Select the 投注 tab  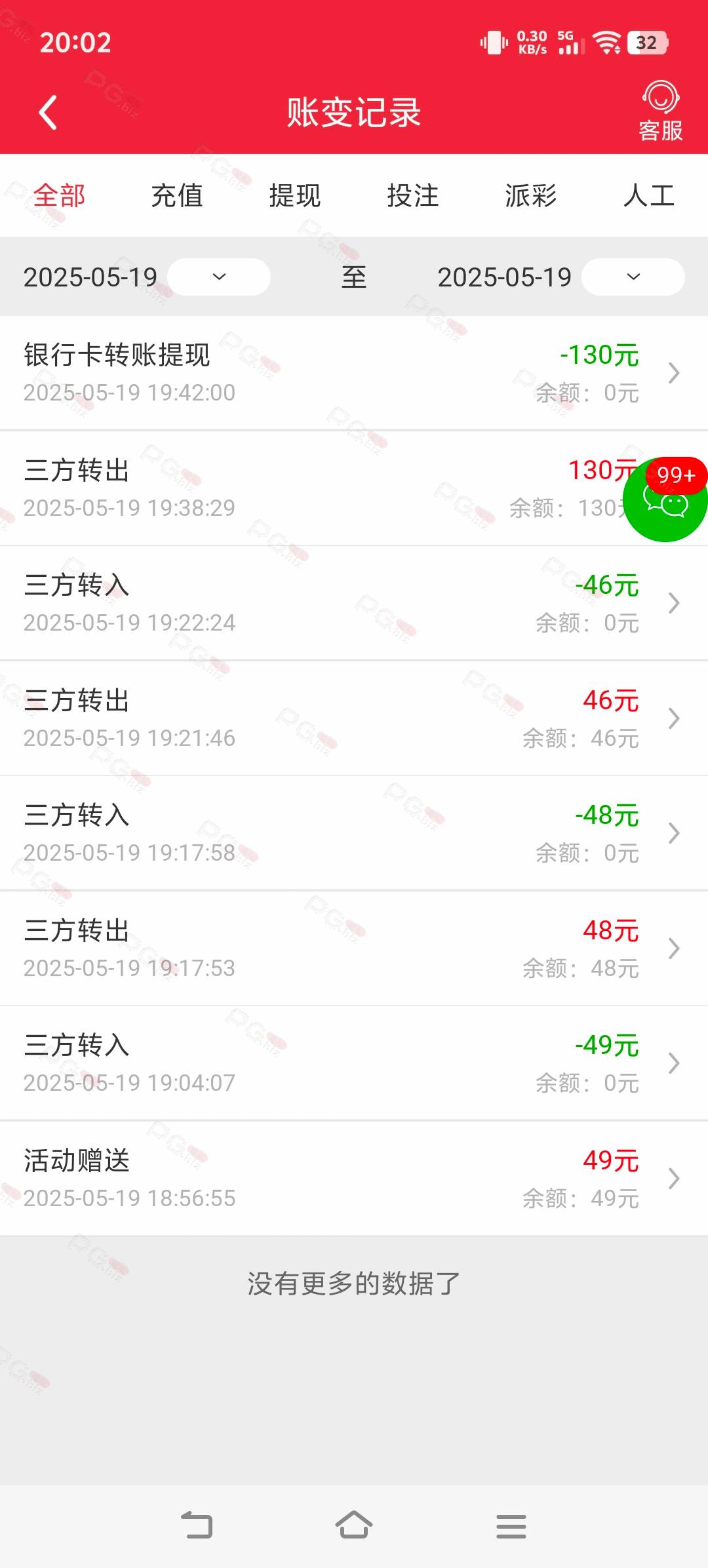[413, 195]
